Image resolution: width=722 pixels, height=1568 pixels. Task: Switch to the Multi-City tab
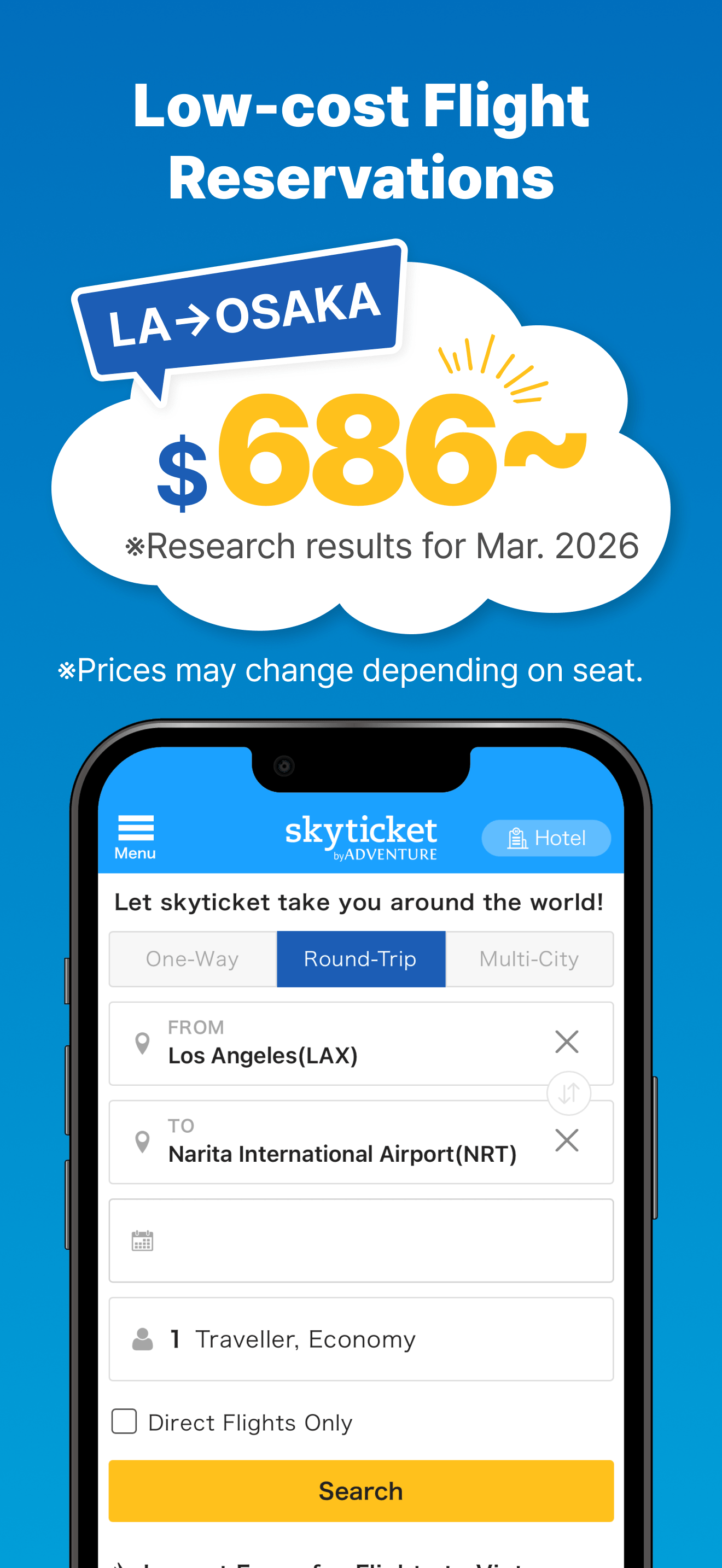529,959
